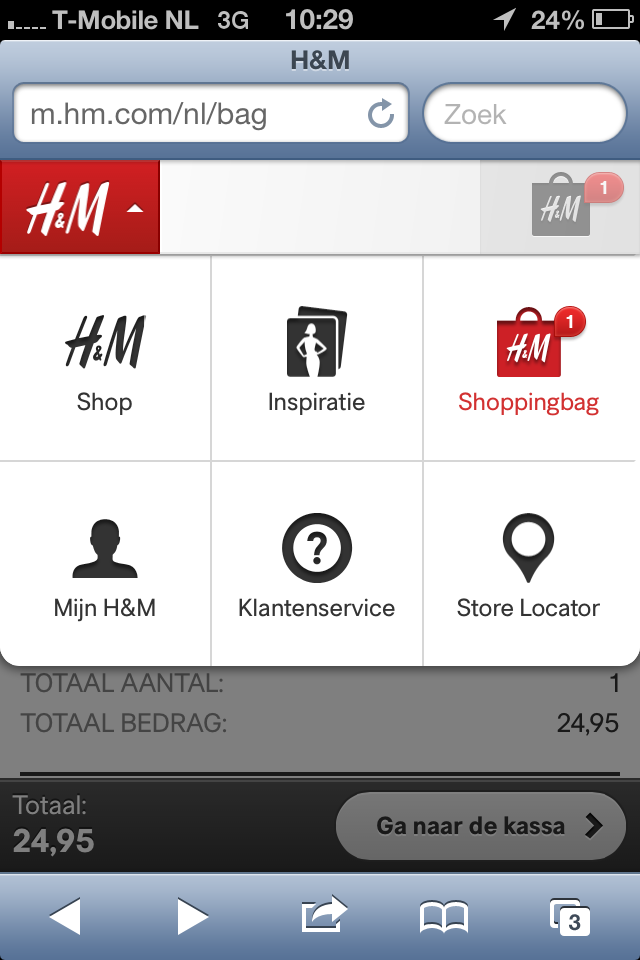Screen dimensions: 640x960
Task: Go to Inspiratie
Action: (317, 360)
